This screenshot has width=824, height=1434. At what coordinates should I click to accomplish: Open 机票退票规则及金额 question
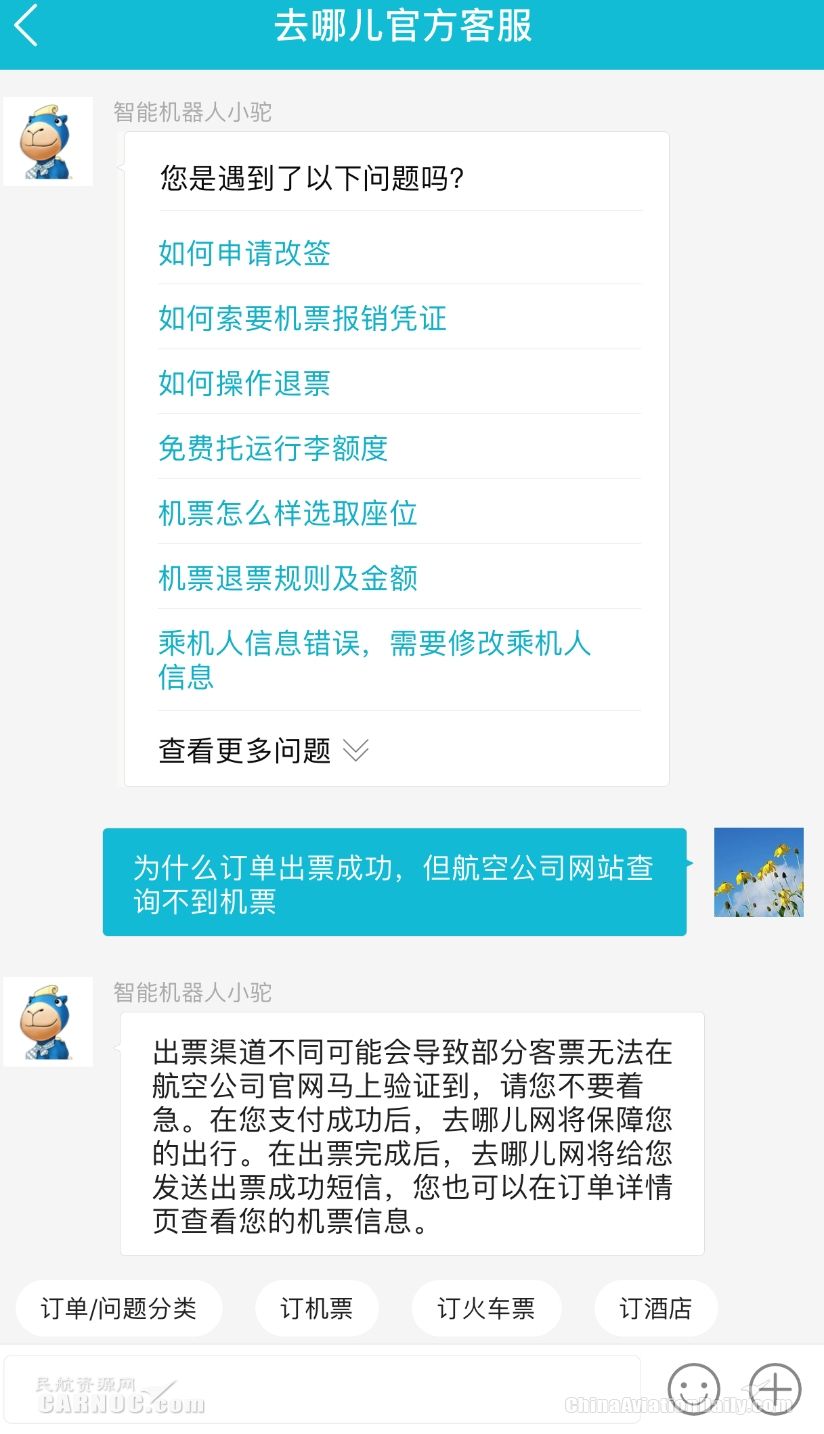click(288, 578)
